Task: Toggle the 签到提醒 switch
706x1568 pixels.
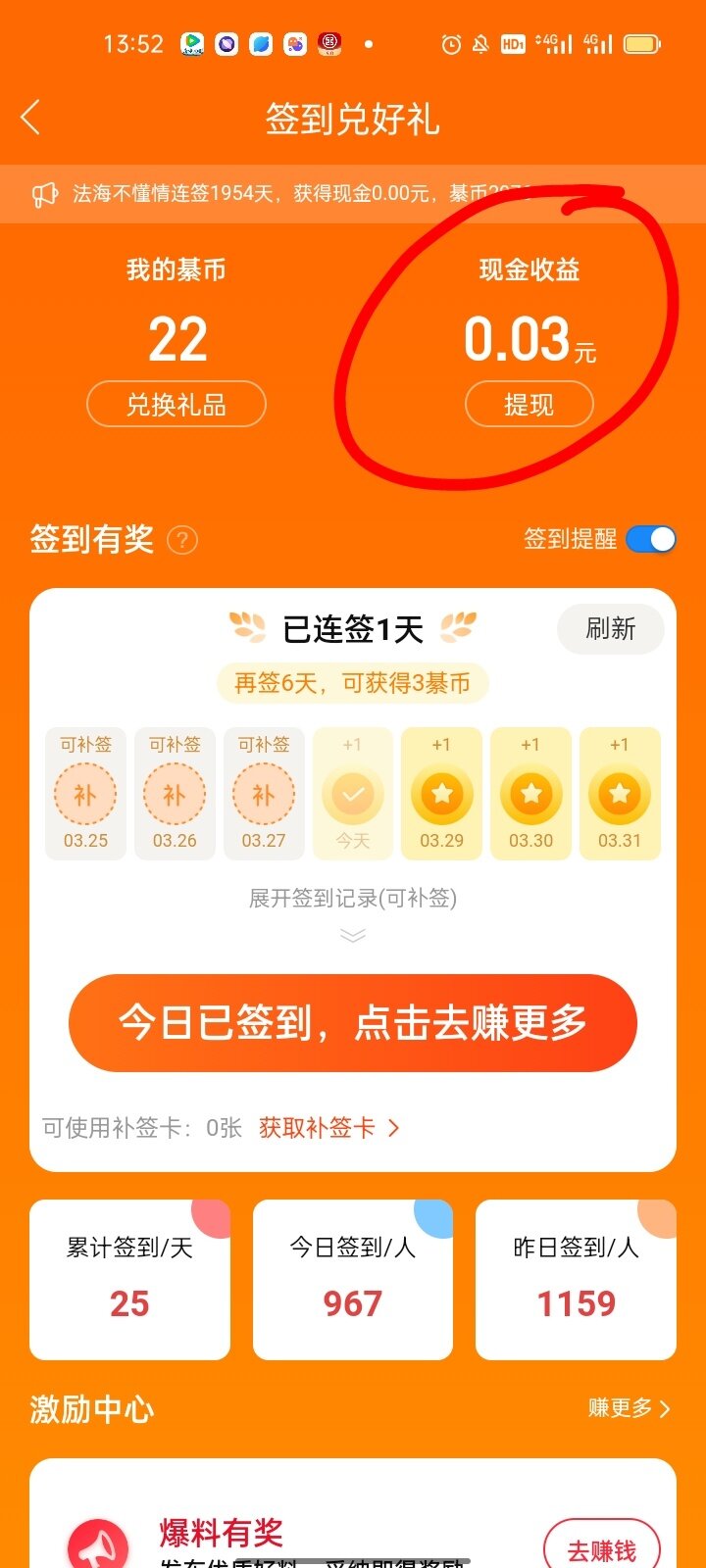Action: point(650,539)
